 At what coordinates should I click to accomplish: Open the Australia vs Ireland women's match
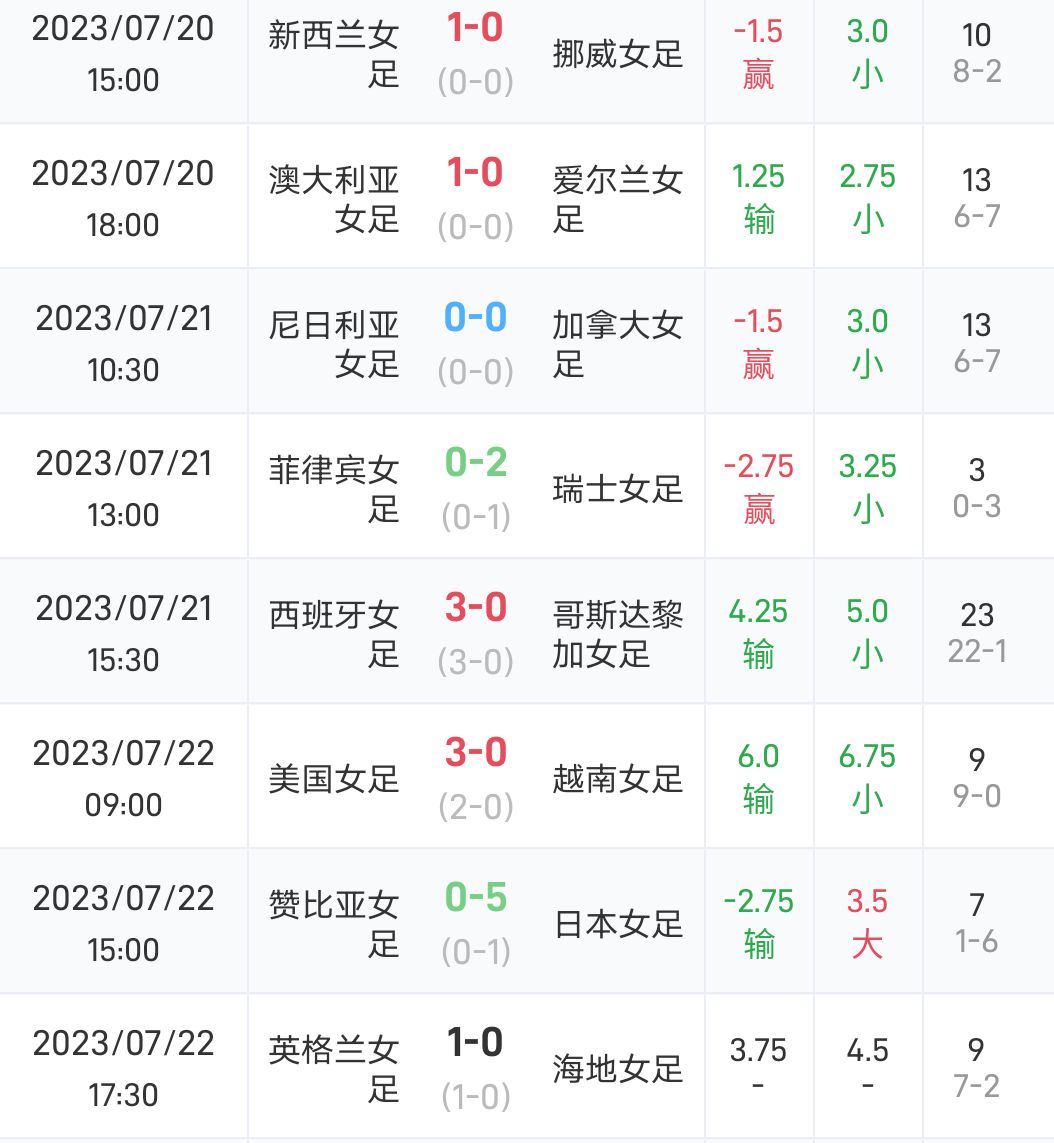[x=476, y=196]
